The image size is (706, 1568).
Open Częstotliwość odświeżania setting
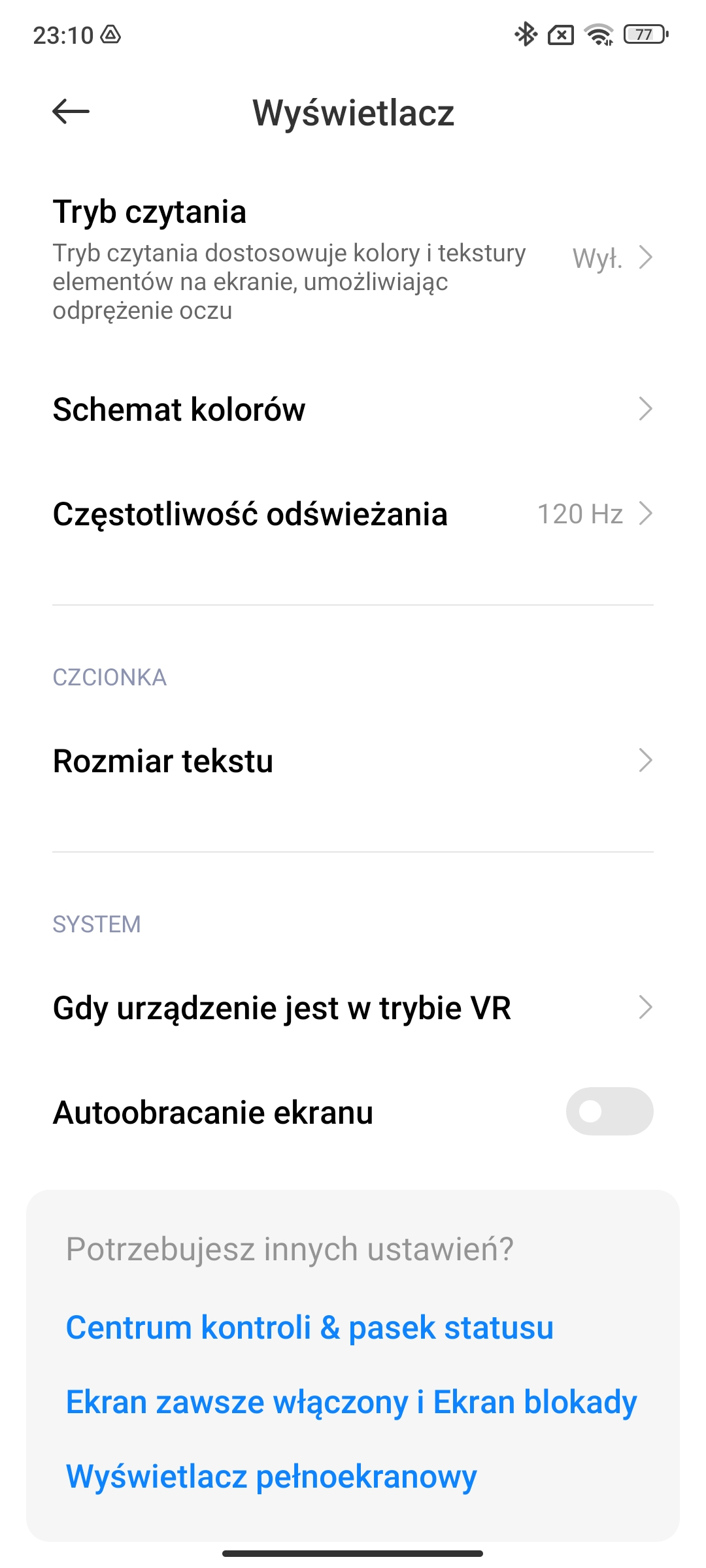(x=353, y=514)
